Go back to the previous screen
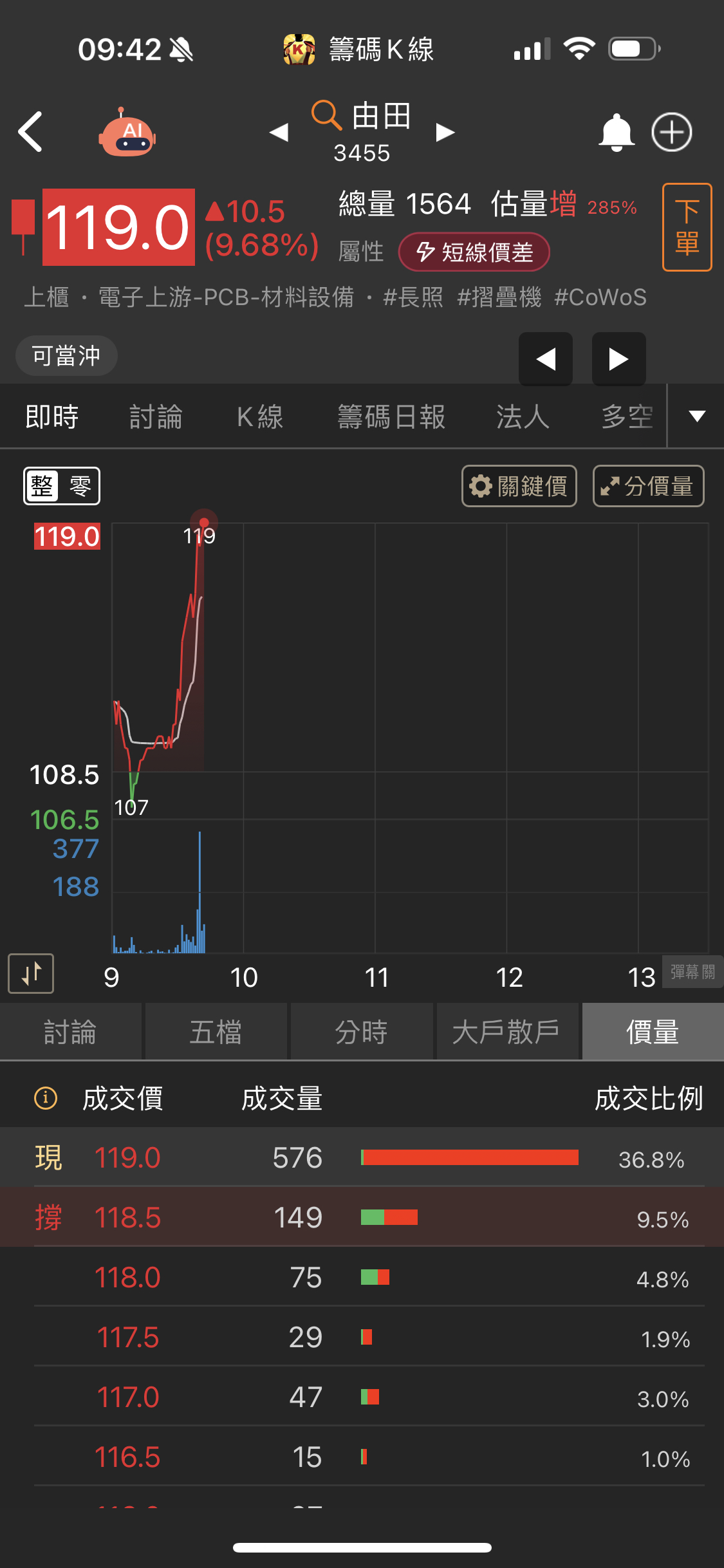 point(30,132)
